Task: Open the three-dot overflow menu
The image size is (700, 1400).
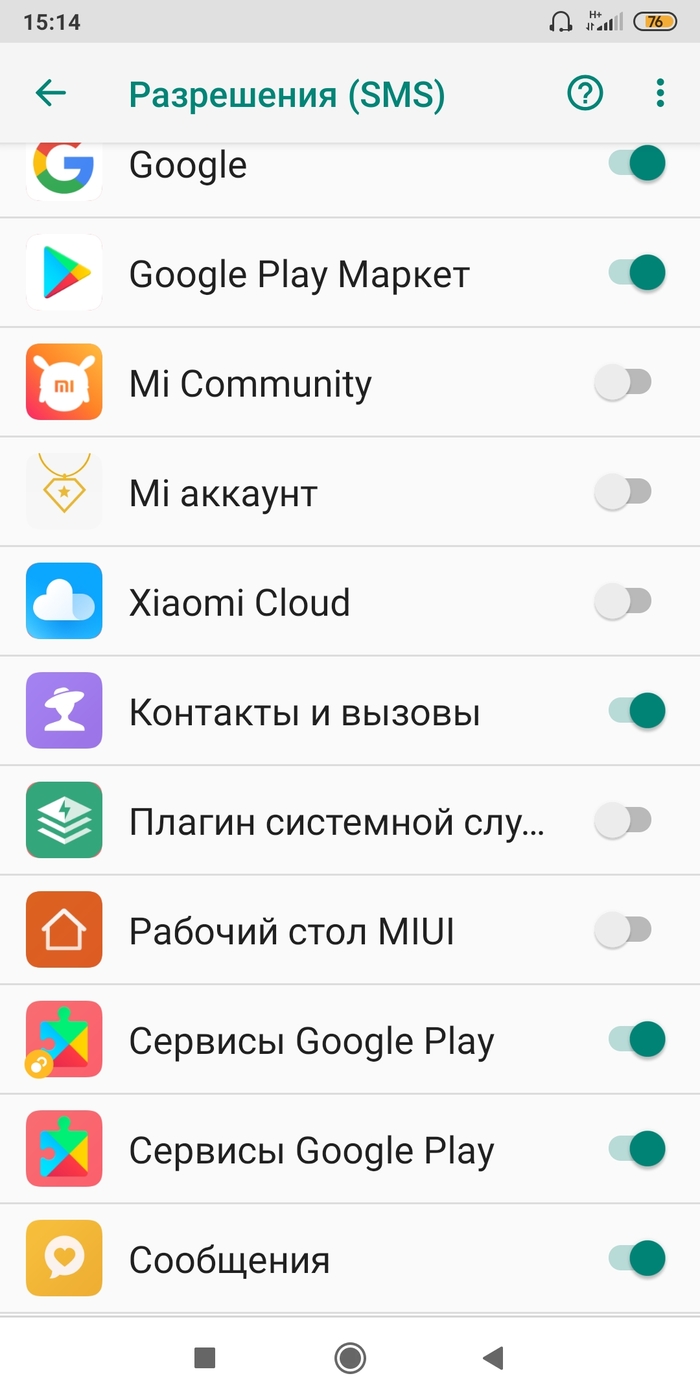Action: [660, 94]
